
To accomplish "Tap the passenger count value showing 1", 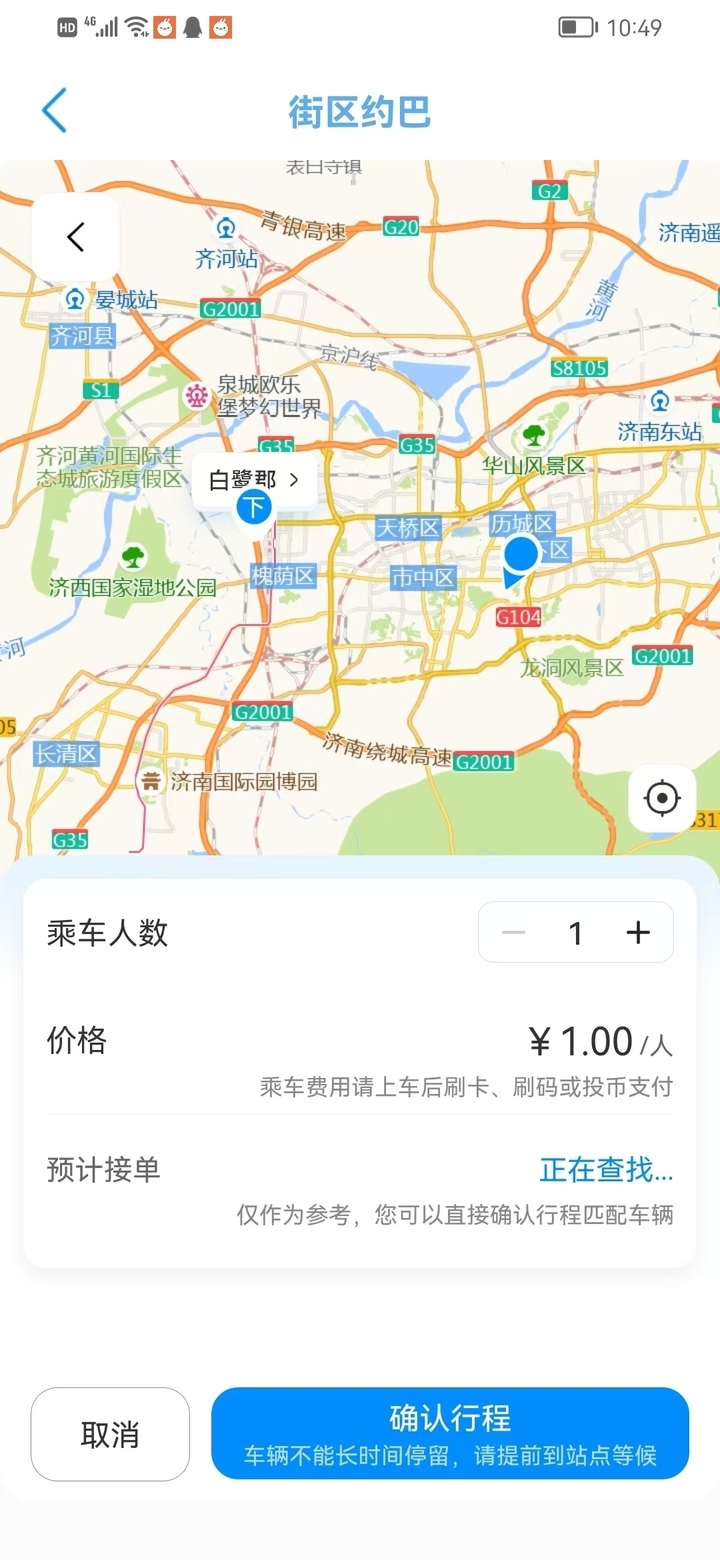I will (x=575, y=932).
